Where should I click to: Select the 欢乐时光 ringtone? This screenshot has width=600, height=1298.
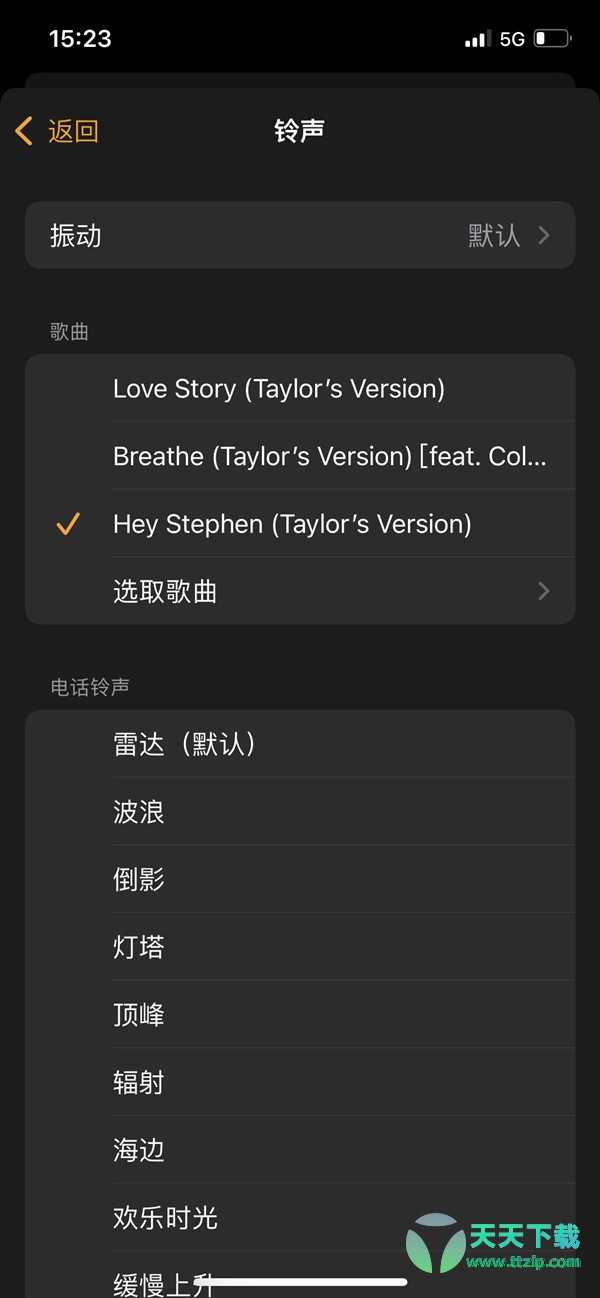[x=300, y=1218]
